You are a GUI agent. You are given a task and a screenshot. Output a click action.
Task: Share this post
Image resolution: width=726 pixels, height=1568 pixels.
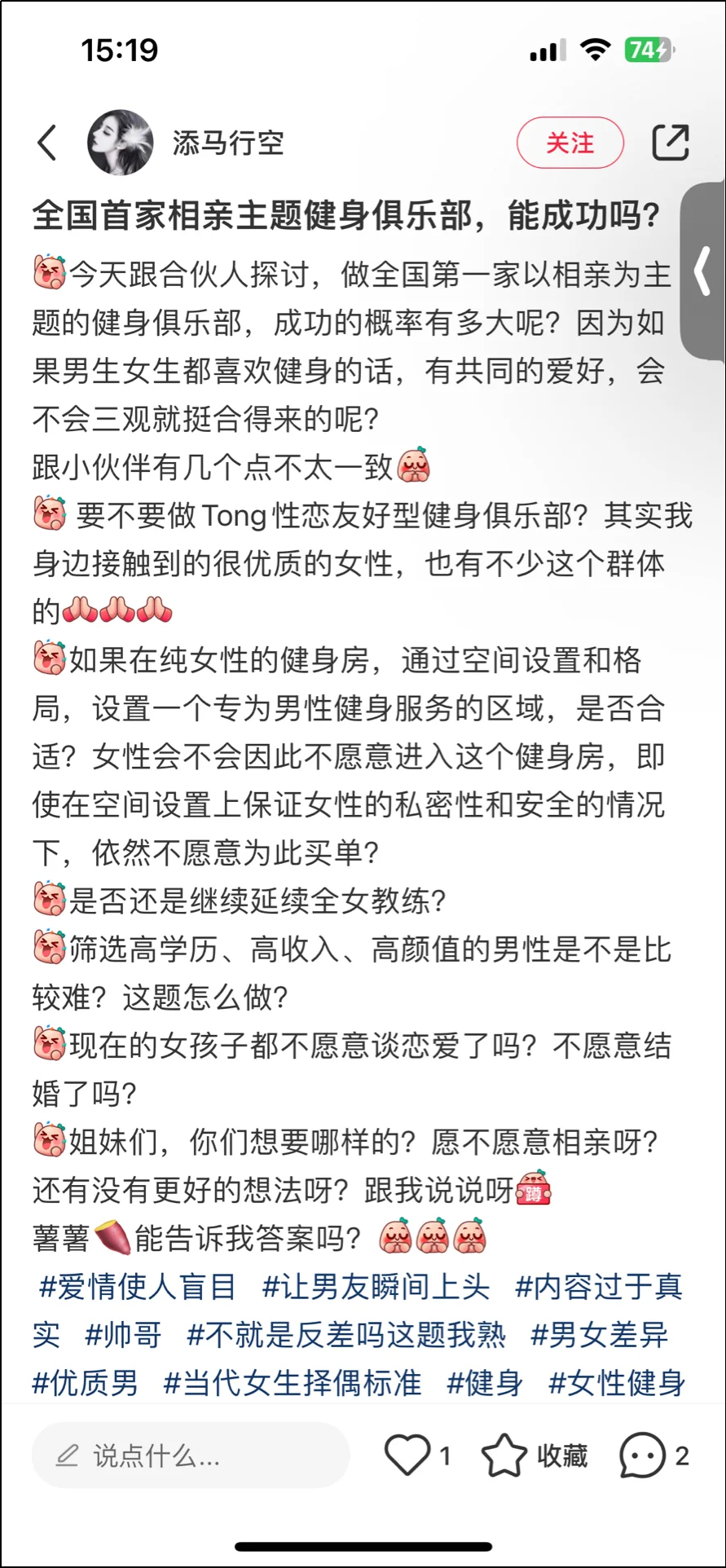tap(671, 143)
